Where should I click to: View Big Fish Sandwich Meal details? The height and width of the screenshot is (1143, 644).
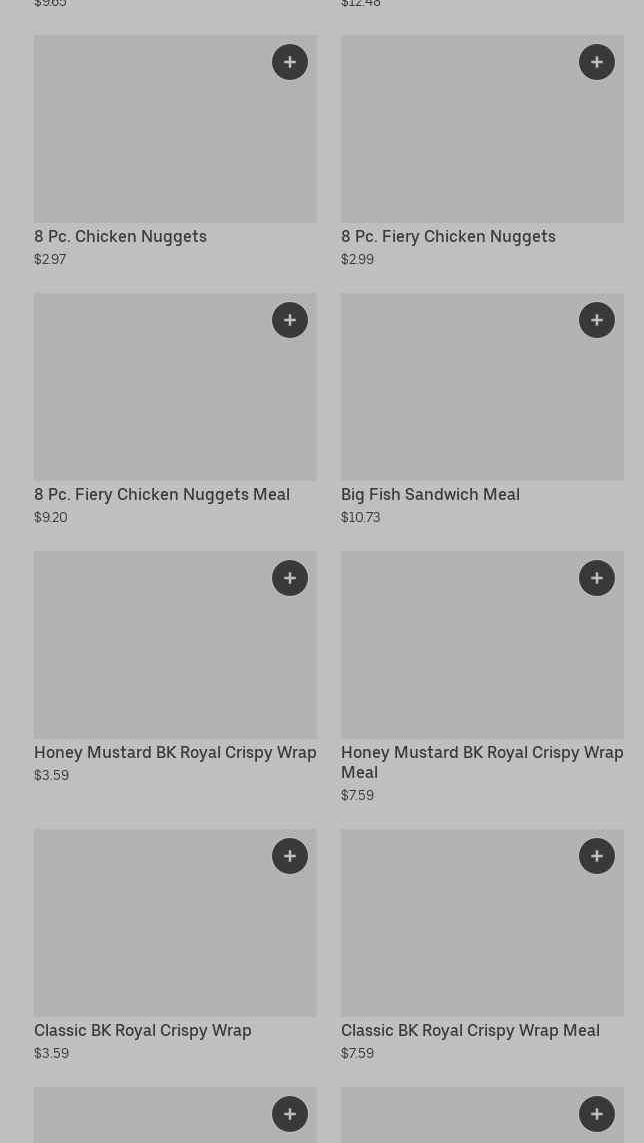460,400
